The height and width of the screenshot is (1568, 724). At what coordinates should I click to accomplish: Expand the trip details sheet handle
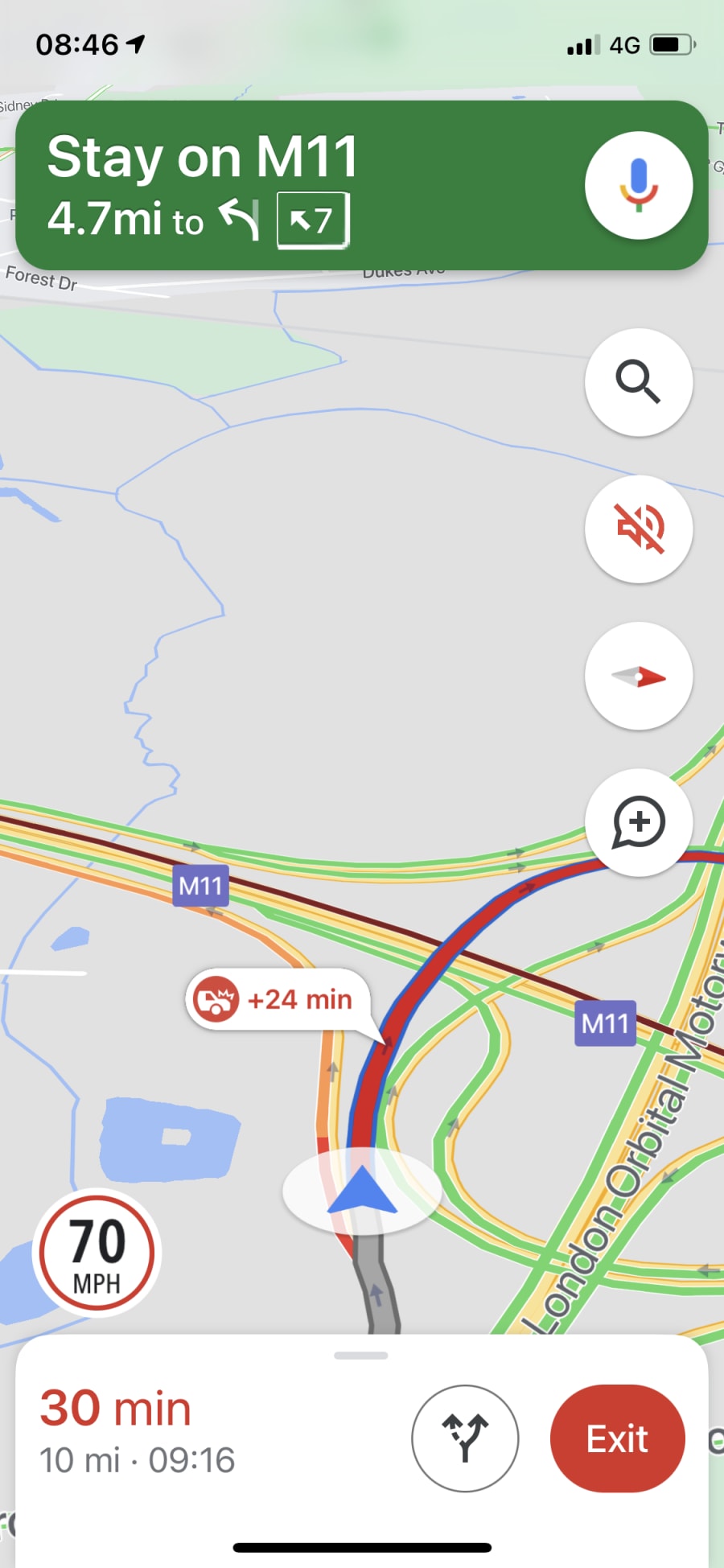pyautogui.click(x=361, y=1356)
